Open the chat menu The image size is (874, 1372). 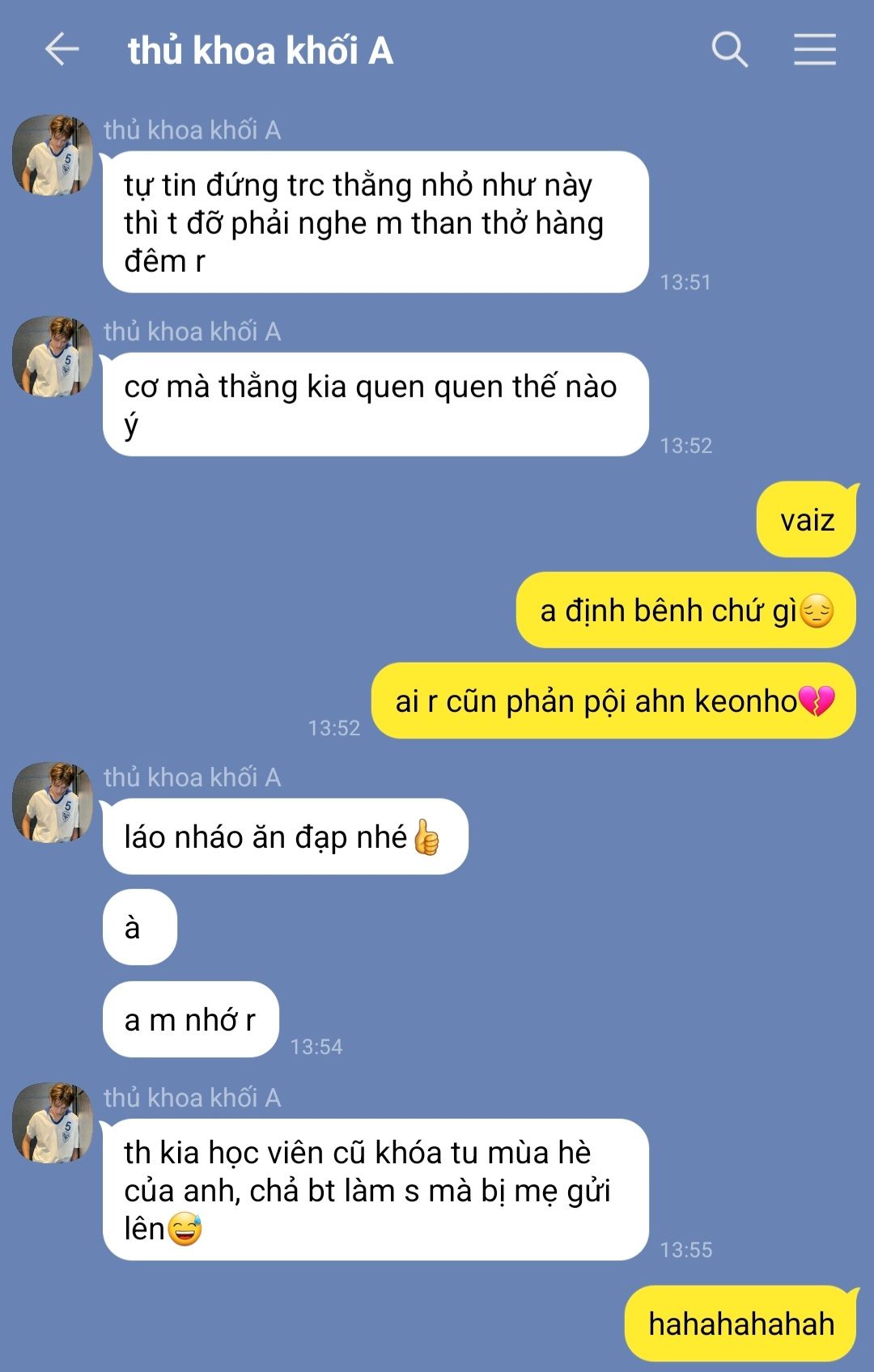pos(814,50)
